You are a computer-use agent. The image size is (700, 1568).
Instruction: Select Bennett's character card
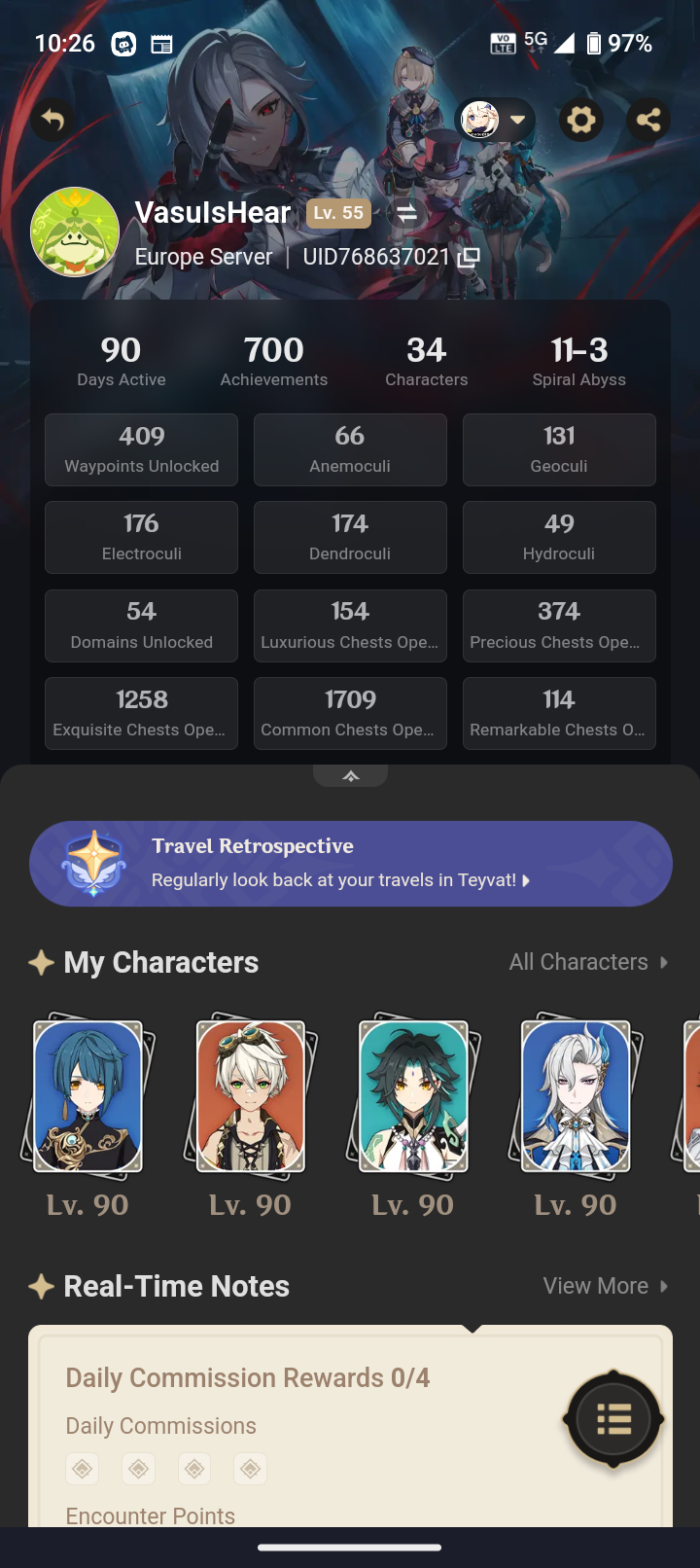[x=250, y=1096]
